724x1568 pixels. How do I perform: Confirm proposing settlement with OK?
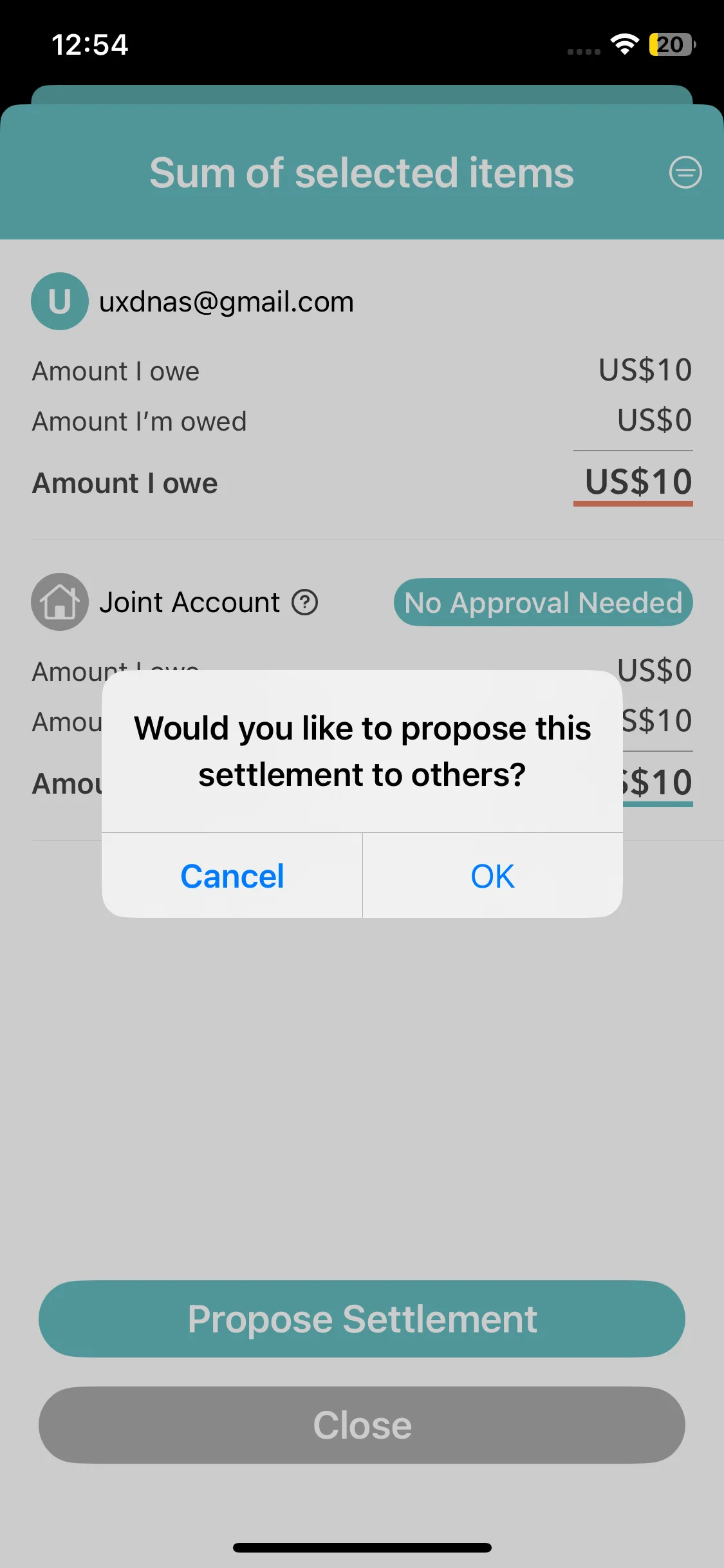tap(492, 876)
